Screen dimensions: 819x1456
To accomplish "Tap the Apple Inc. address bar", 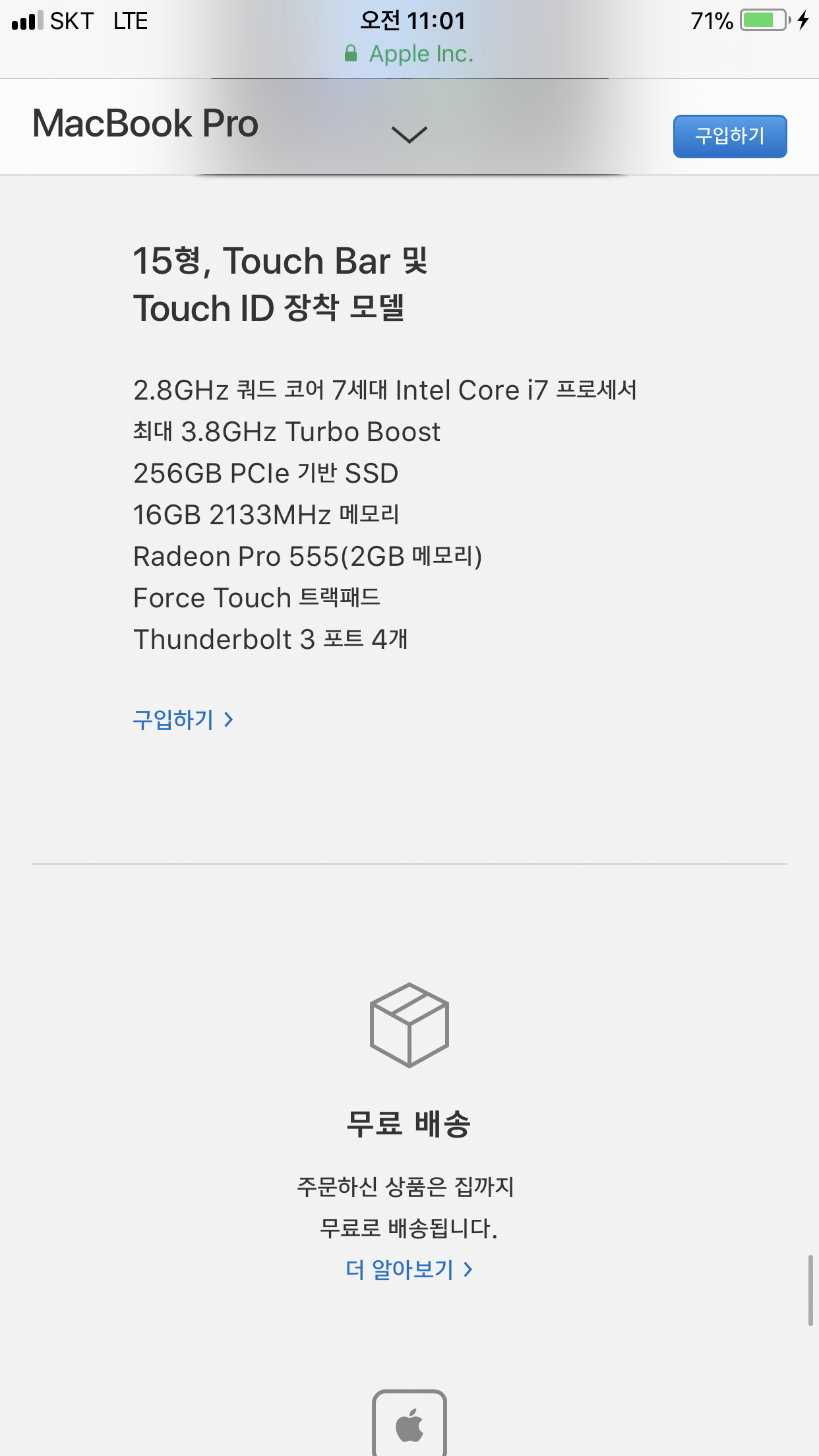I will coord(409,54).
